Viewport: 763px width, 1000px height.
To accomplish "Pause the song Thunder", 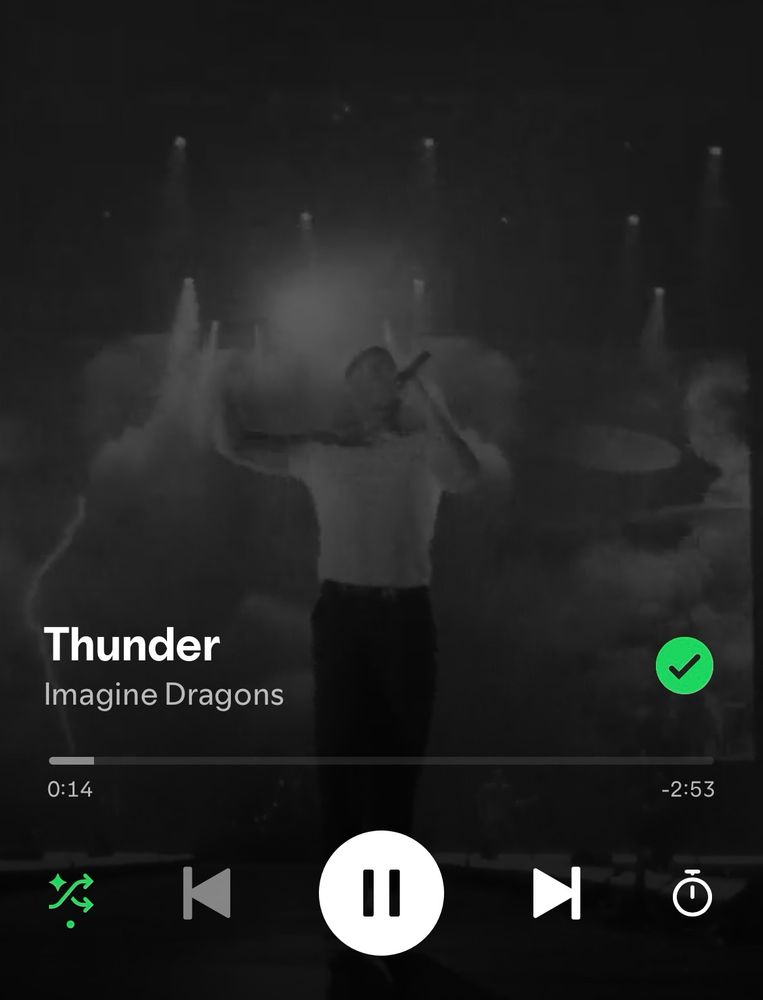I will 381,892.
